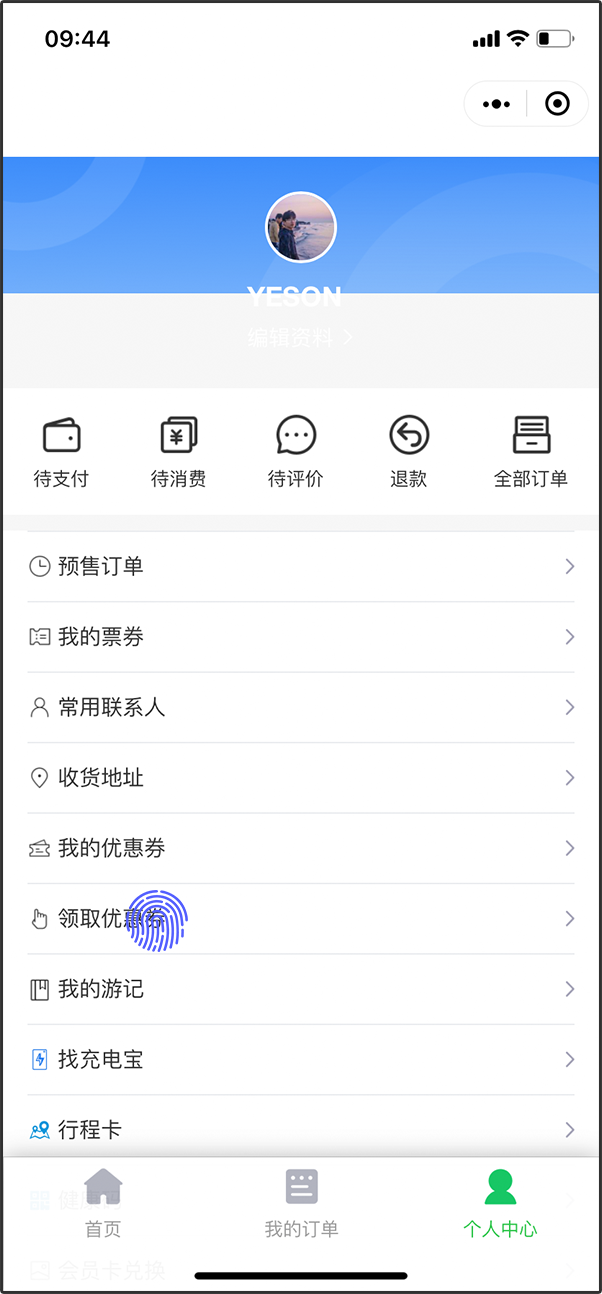602x1294 pixels.
Task: Open 我的优惠券 coupons list
Action: [300, 849]
